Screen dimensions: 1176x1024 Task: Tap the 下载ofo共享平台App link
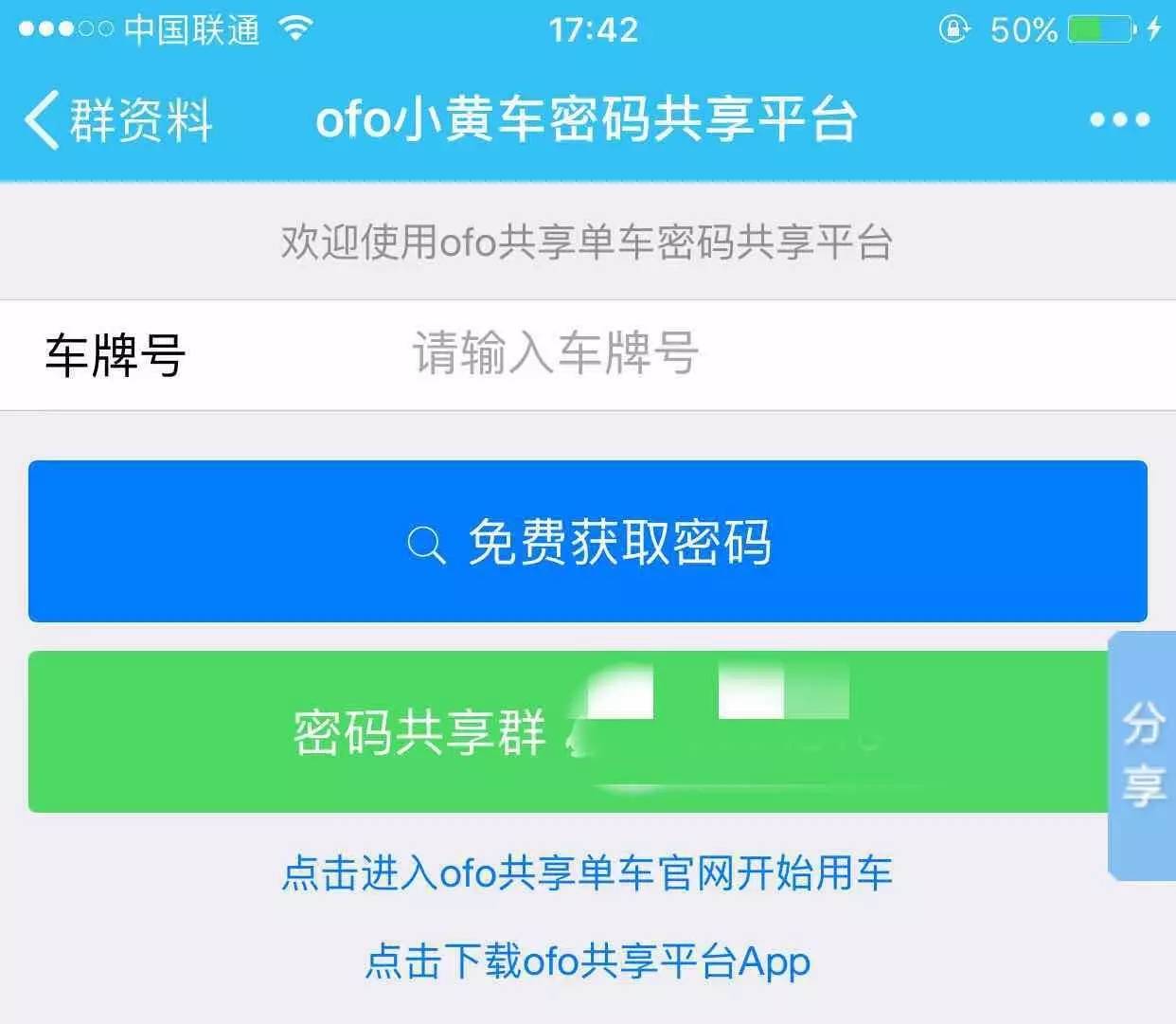click(x=587, y=961)
